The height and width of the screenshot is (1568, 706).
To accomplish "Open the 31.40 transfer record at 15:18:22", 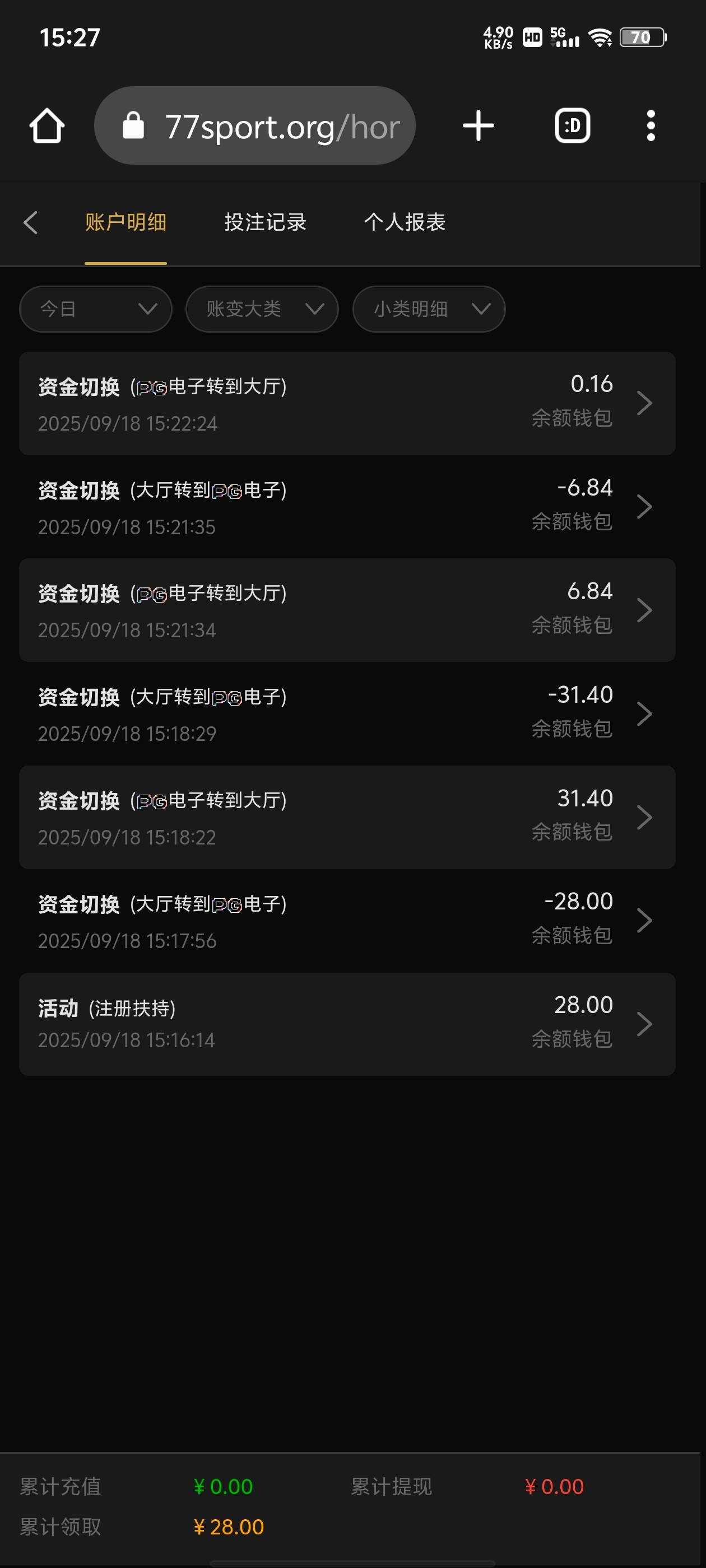I will click(347, 817).
